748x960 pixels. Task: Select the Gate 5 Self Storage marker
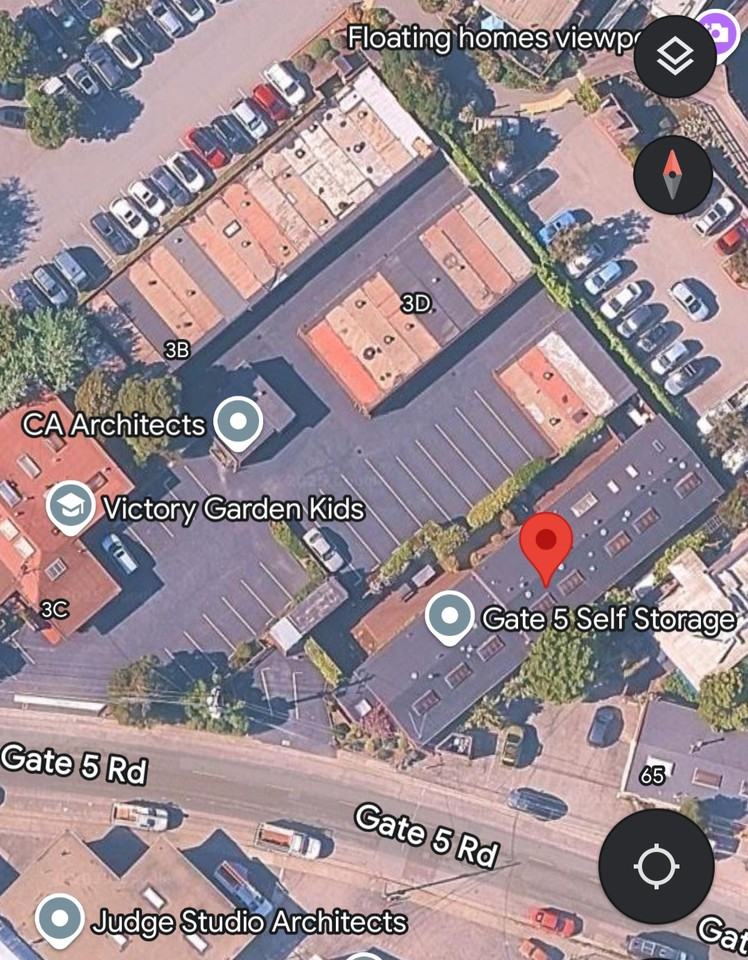[x=450, y=617]
